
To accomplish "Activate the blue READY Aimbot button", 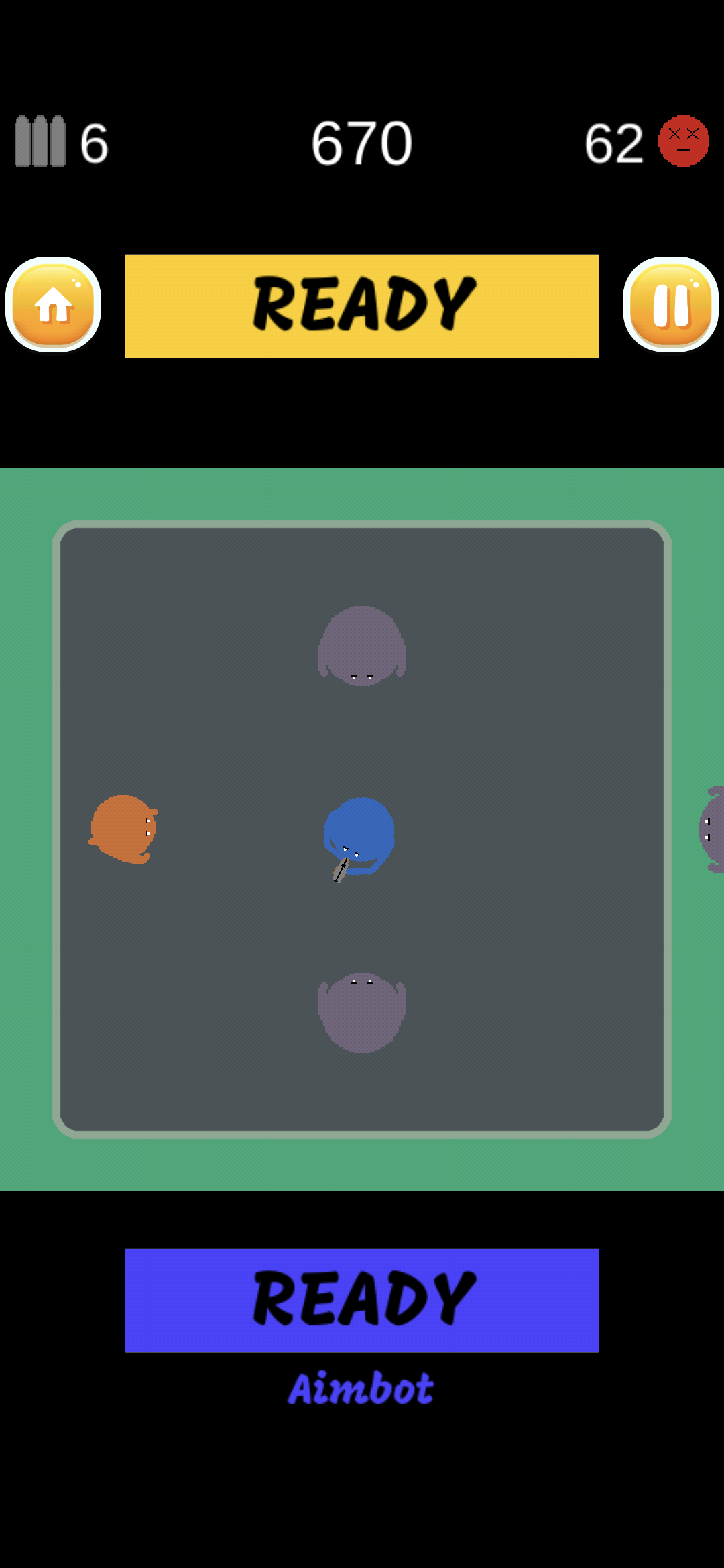I will coord(362,1300).
